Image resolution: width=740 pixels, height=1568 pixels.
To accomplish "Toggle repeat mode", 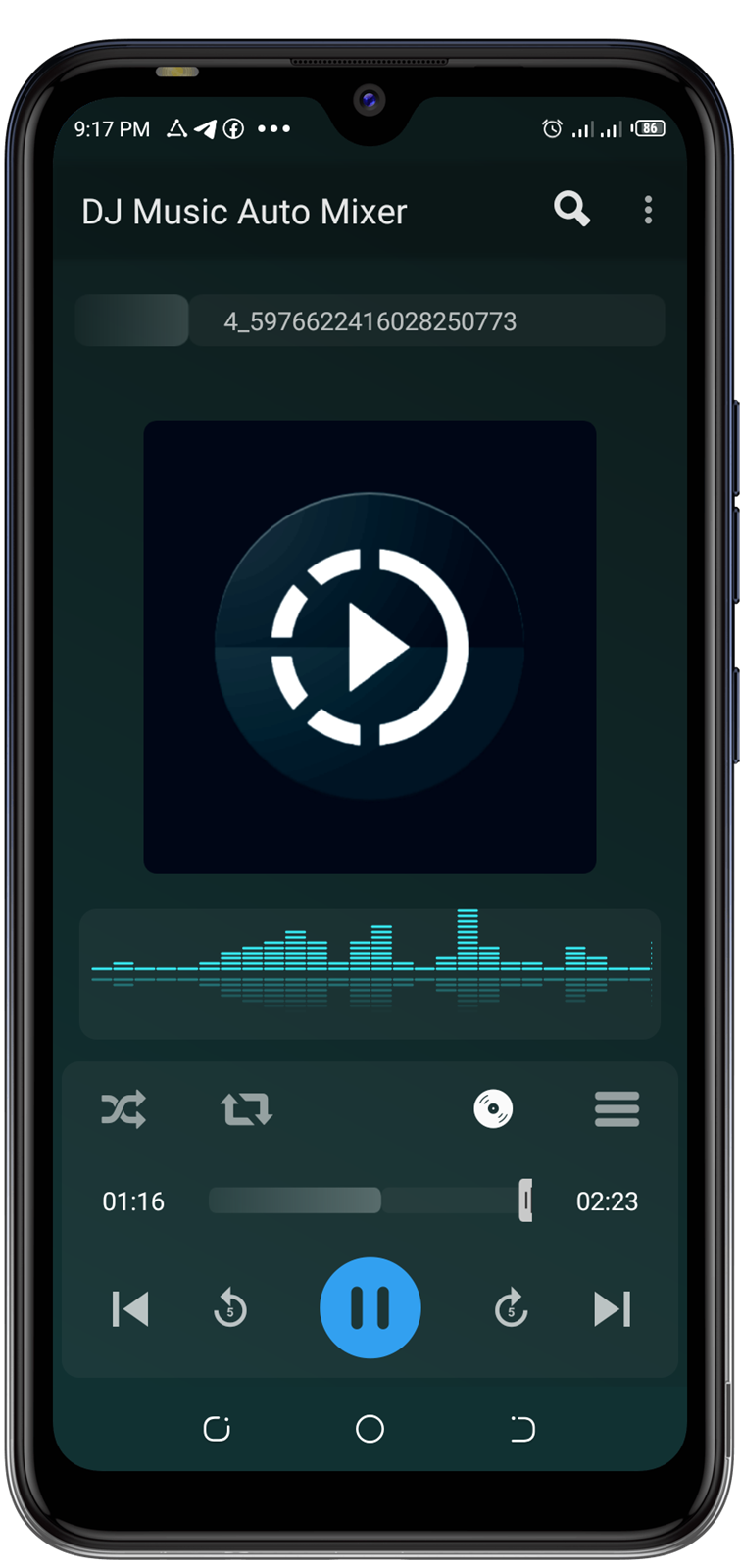I will coord(246,1109).
